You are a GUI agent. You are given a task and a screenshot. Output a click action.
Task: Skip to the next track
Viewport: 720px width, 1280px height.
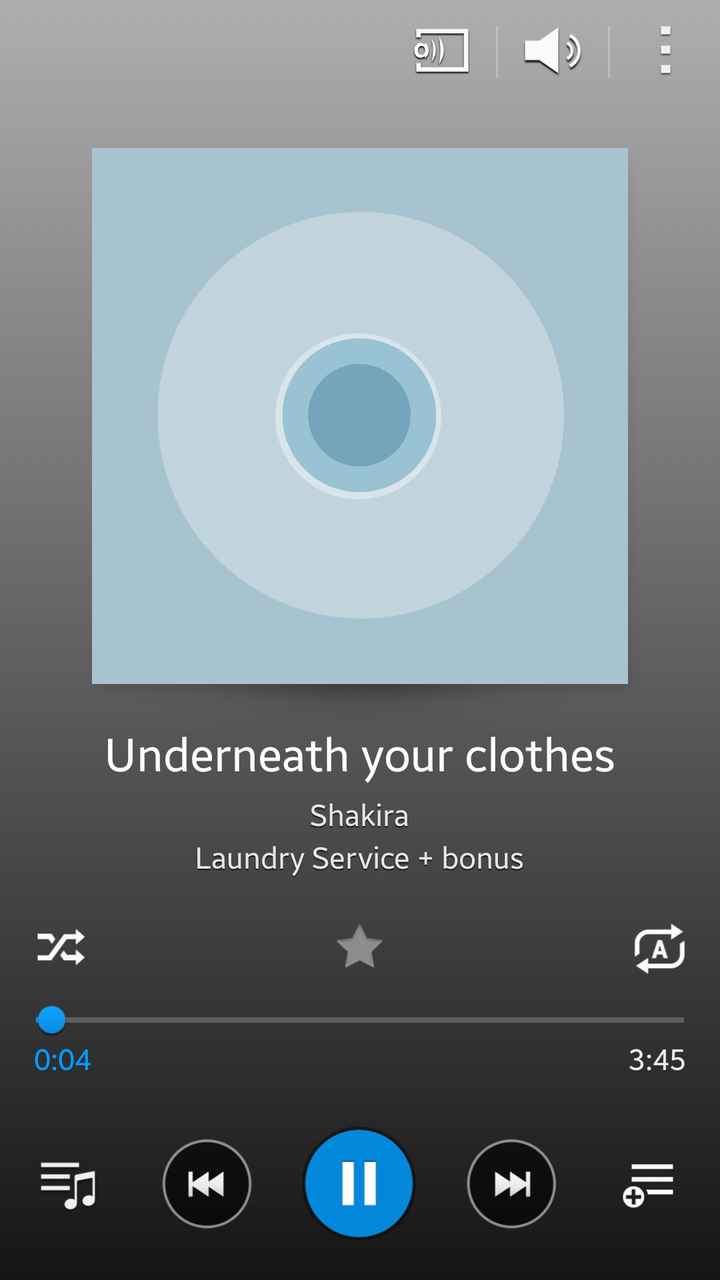[512, 1185]
